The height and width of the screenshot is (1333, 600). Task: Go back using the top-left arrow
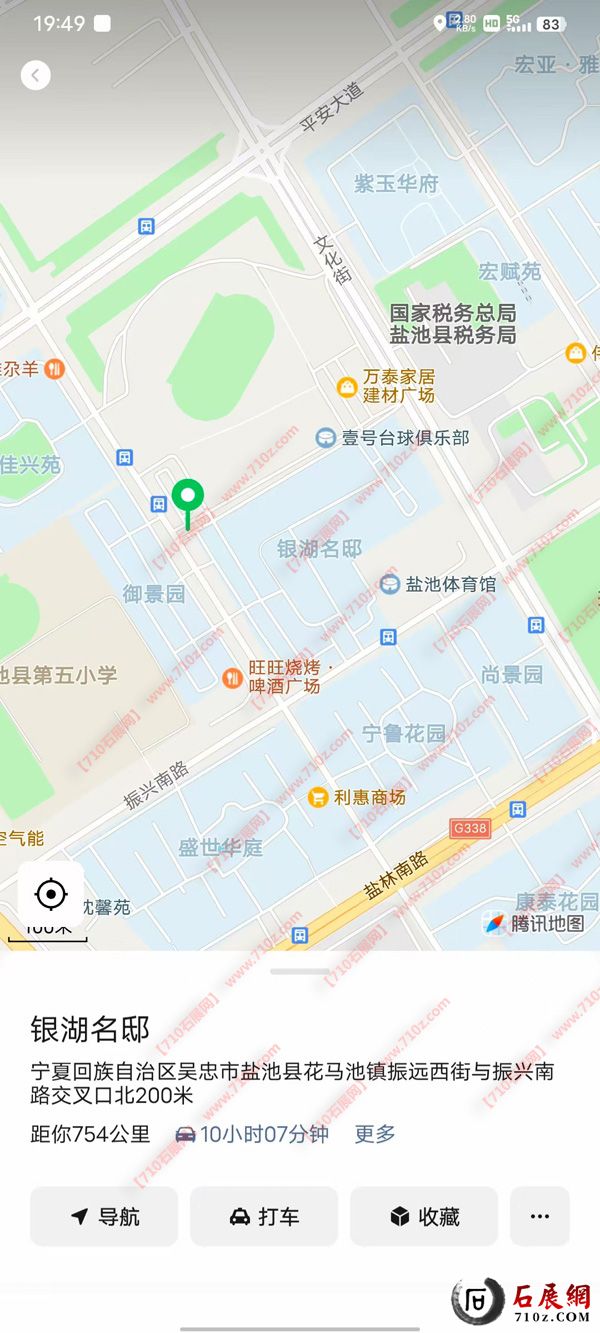(36, 75)
